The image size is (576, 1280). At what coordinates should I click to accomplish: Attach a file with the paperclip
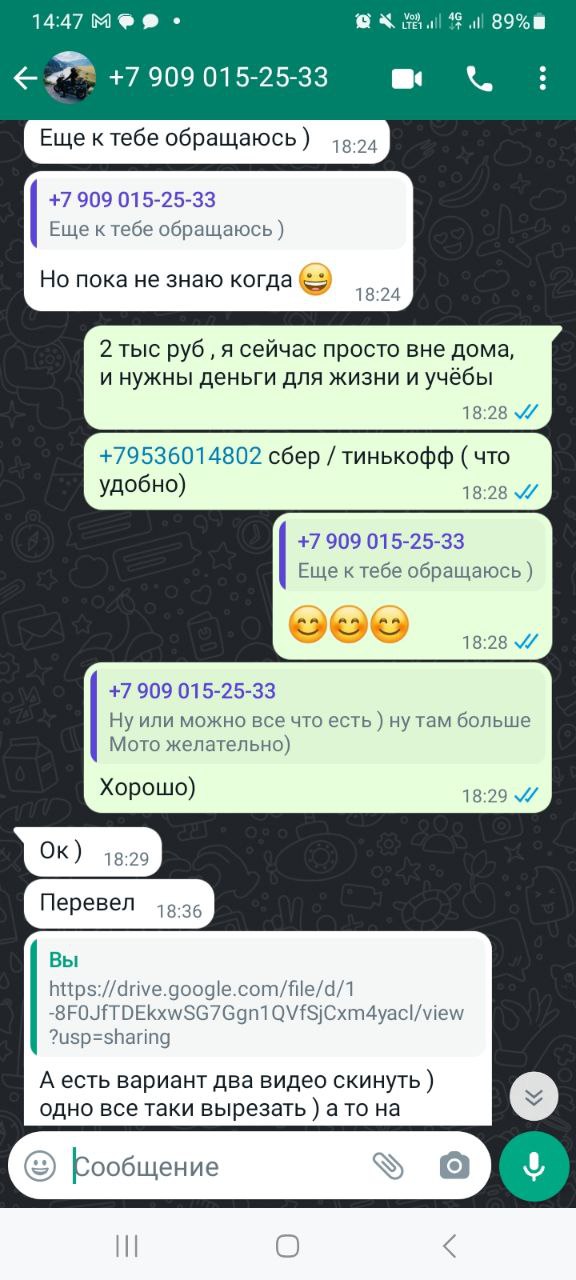[x=387, y=1166]
